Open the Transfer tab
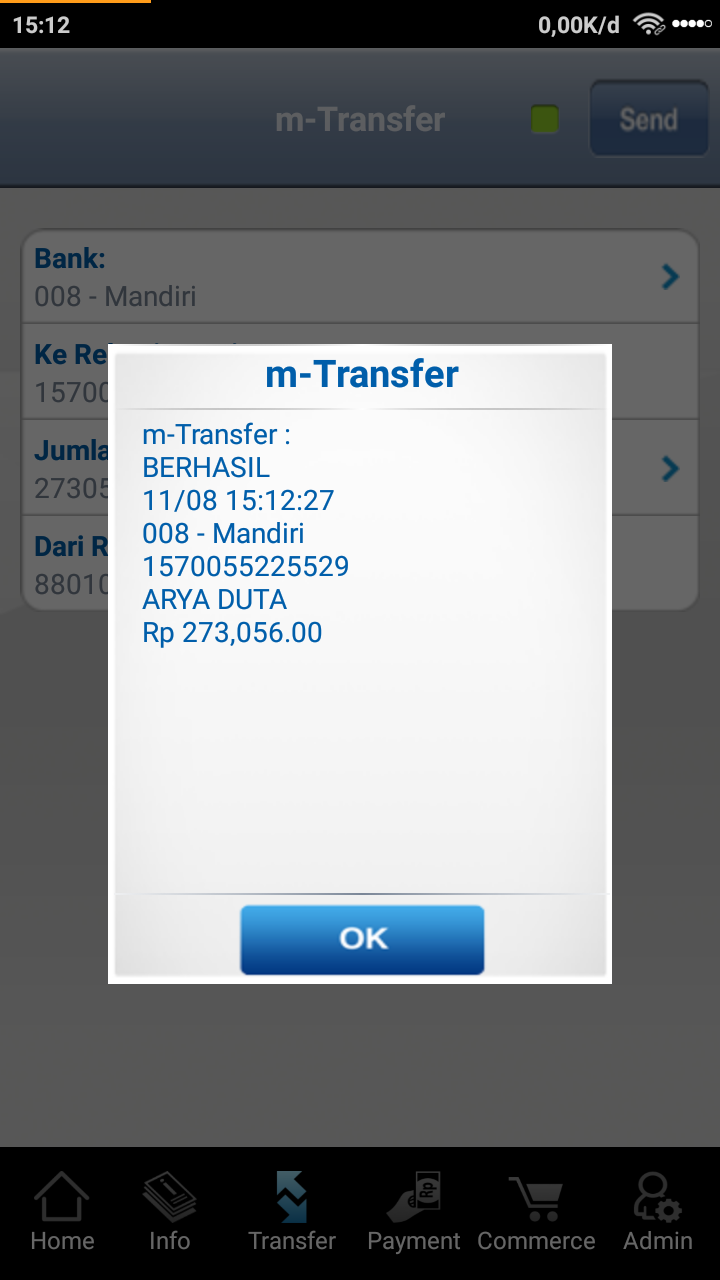This screenshot has height=1280, width=720. pyautogui.click(x=292, y=1212)
